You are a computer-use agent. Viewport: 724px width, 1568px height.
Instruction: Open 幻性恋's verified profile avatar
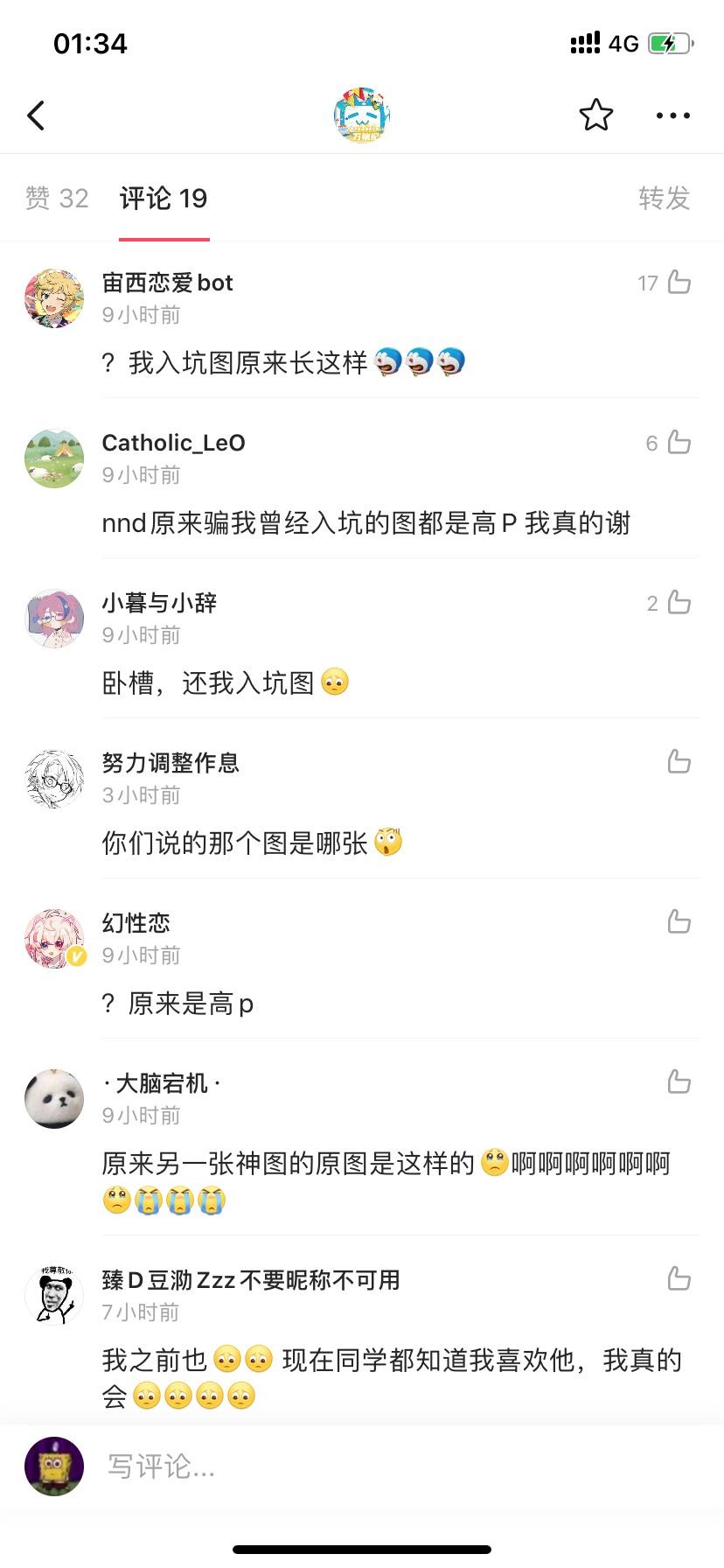pos(54,939)
